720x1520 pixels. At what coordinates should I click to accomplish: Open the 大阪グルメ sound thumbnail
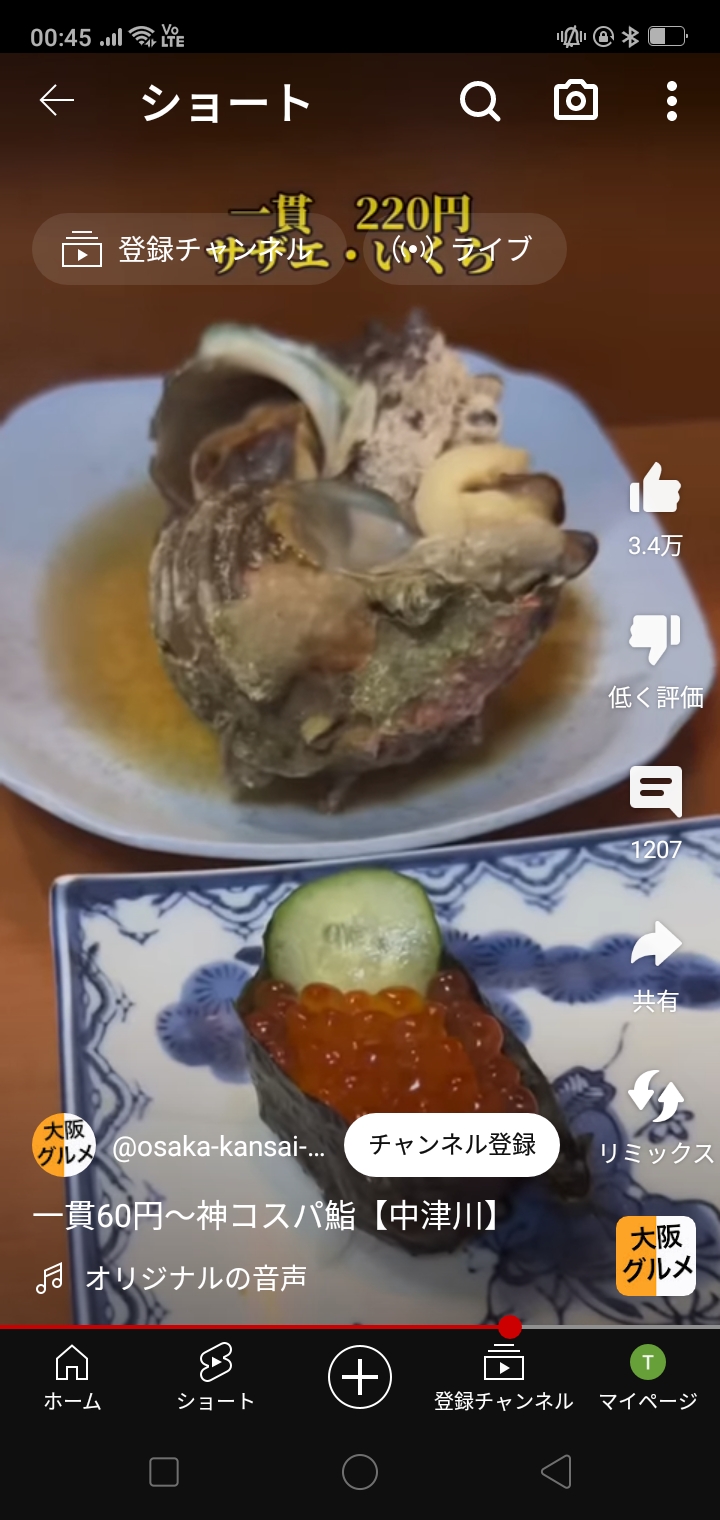click(x=655, y=1256)
